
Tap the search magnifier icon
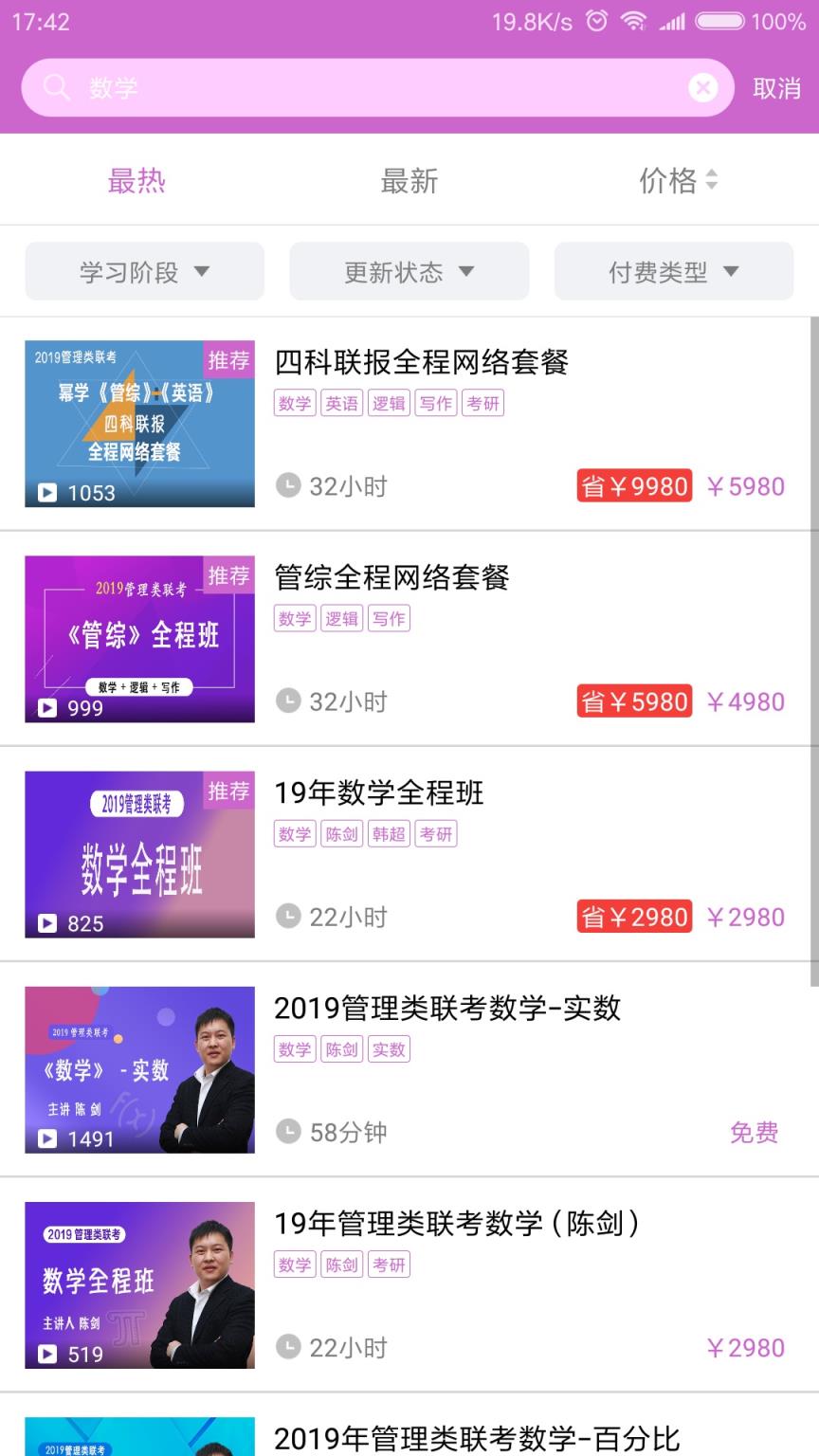click(x=55, y=87)
